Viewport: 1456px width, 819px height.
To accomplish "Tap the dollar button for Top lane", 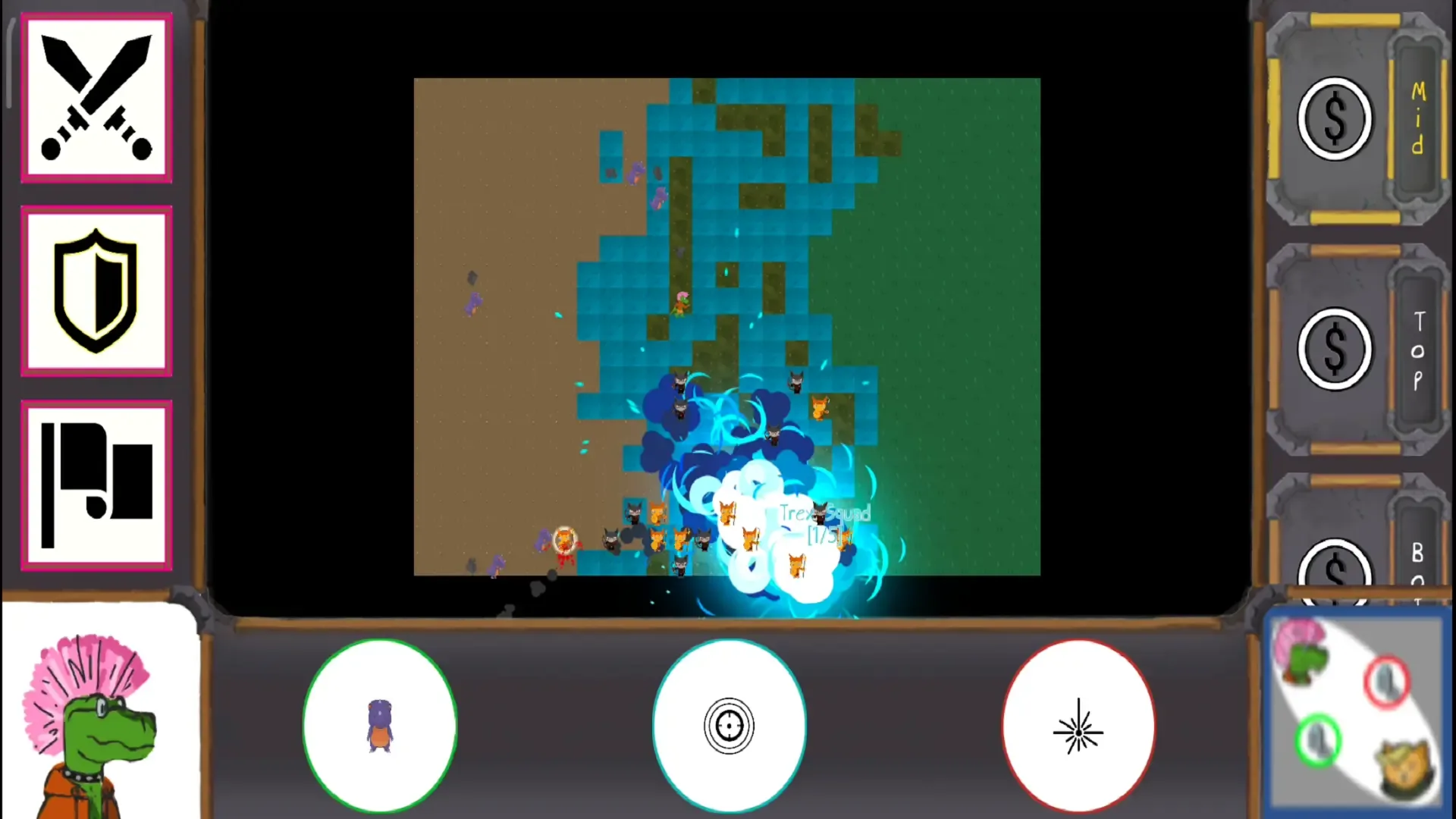I will click(x=1334, y=350).
